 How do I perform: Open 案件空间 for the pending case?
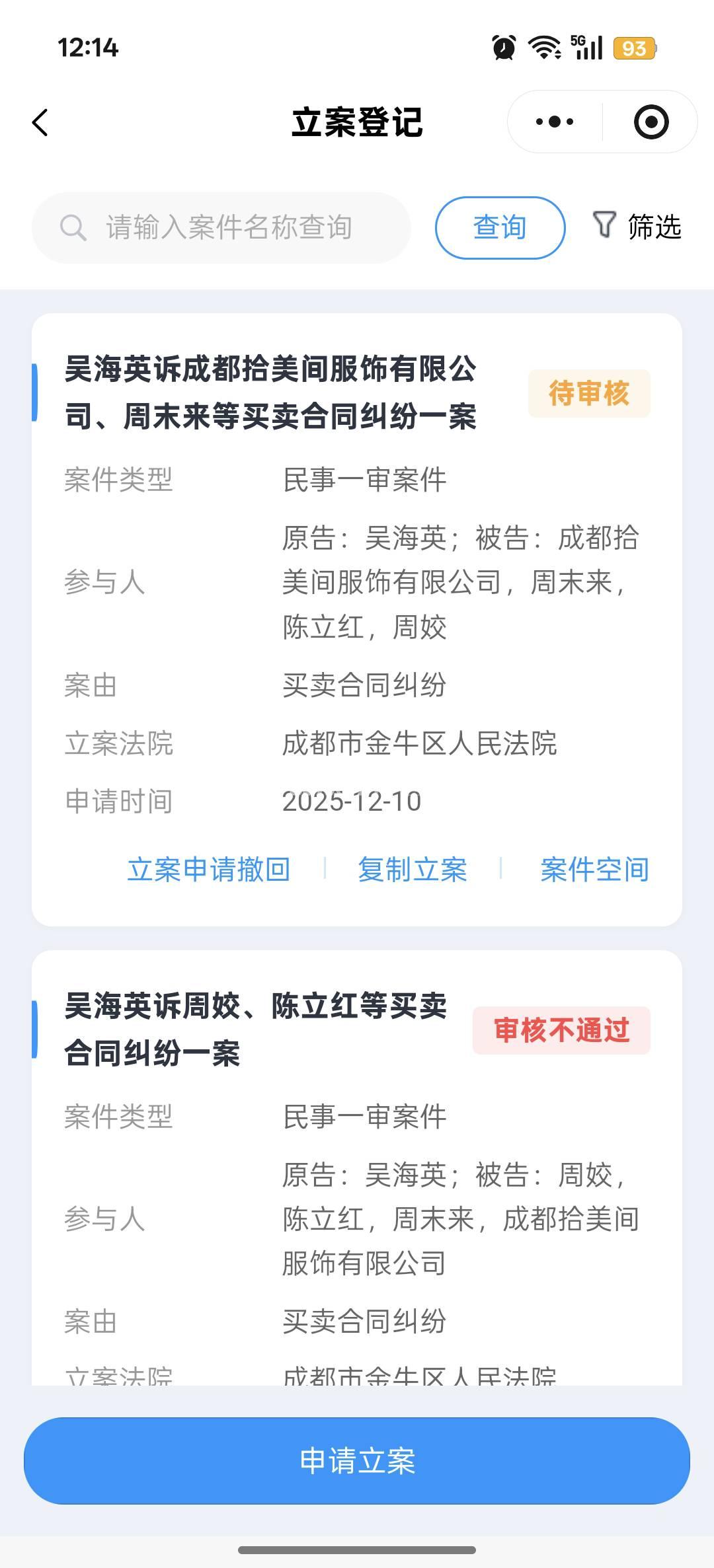click(x=594, y=869)
